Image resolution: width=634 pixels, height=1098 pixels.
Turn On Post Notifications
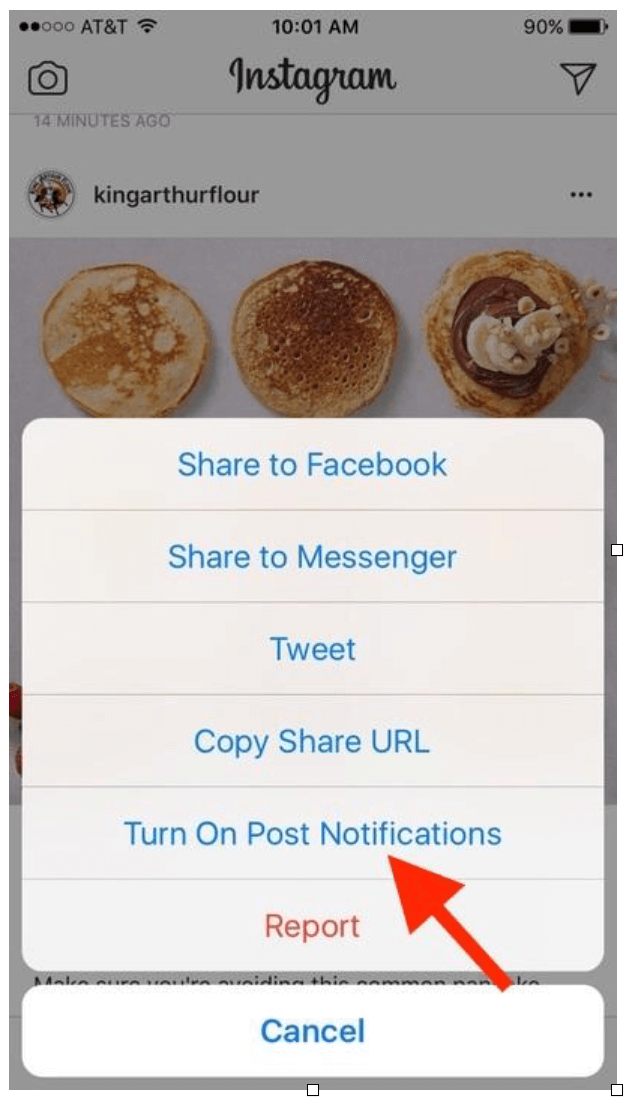(x=312, y=833)
